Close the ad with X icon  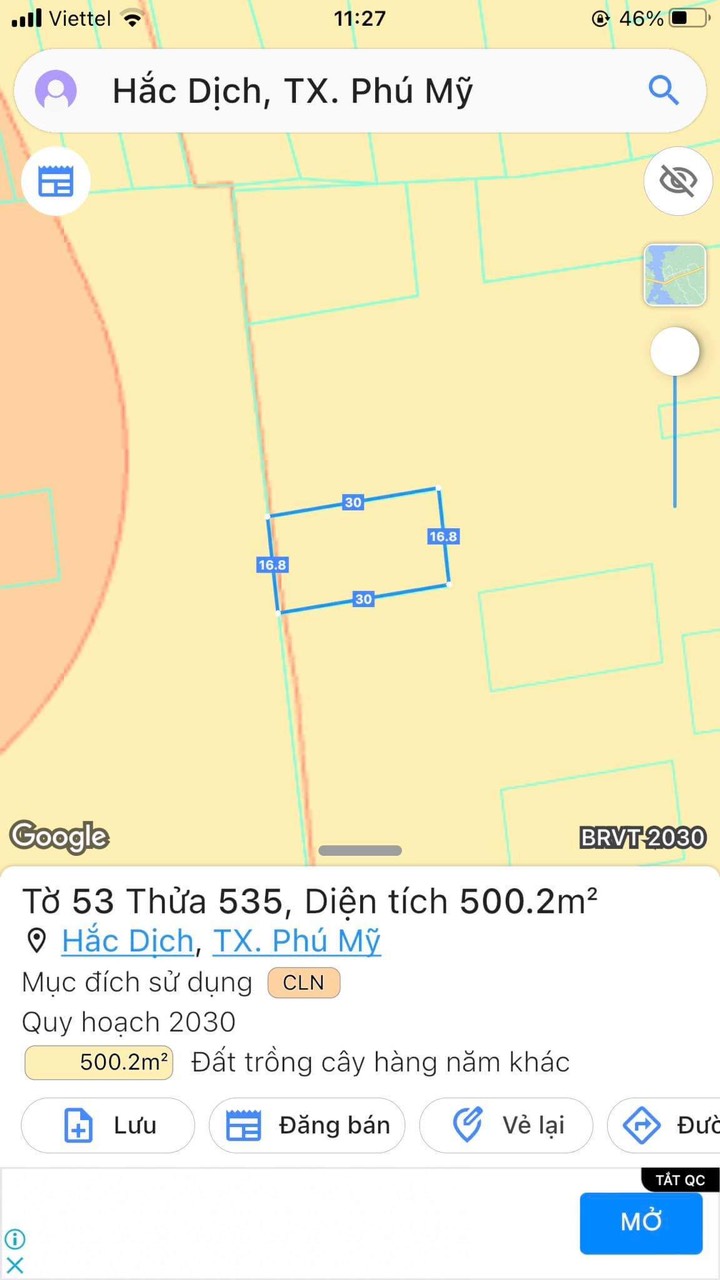point(14,1265)
